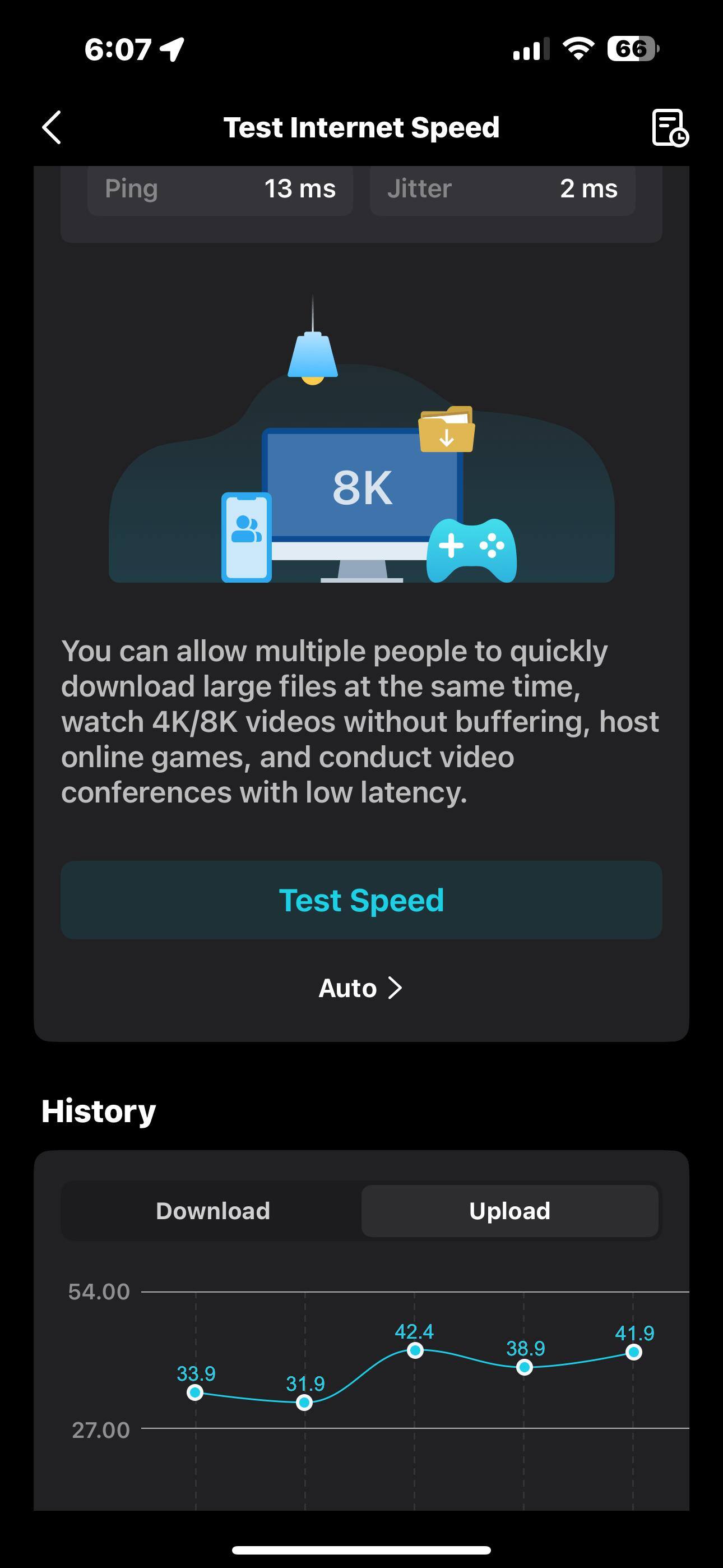
Task: Start a new speed test
Action: tap(361, 900)
